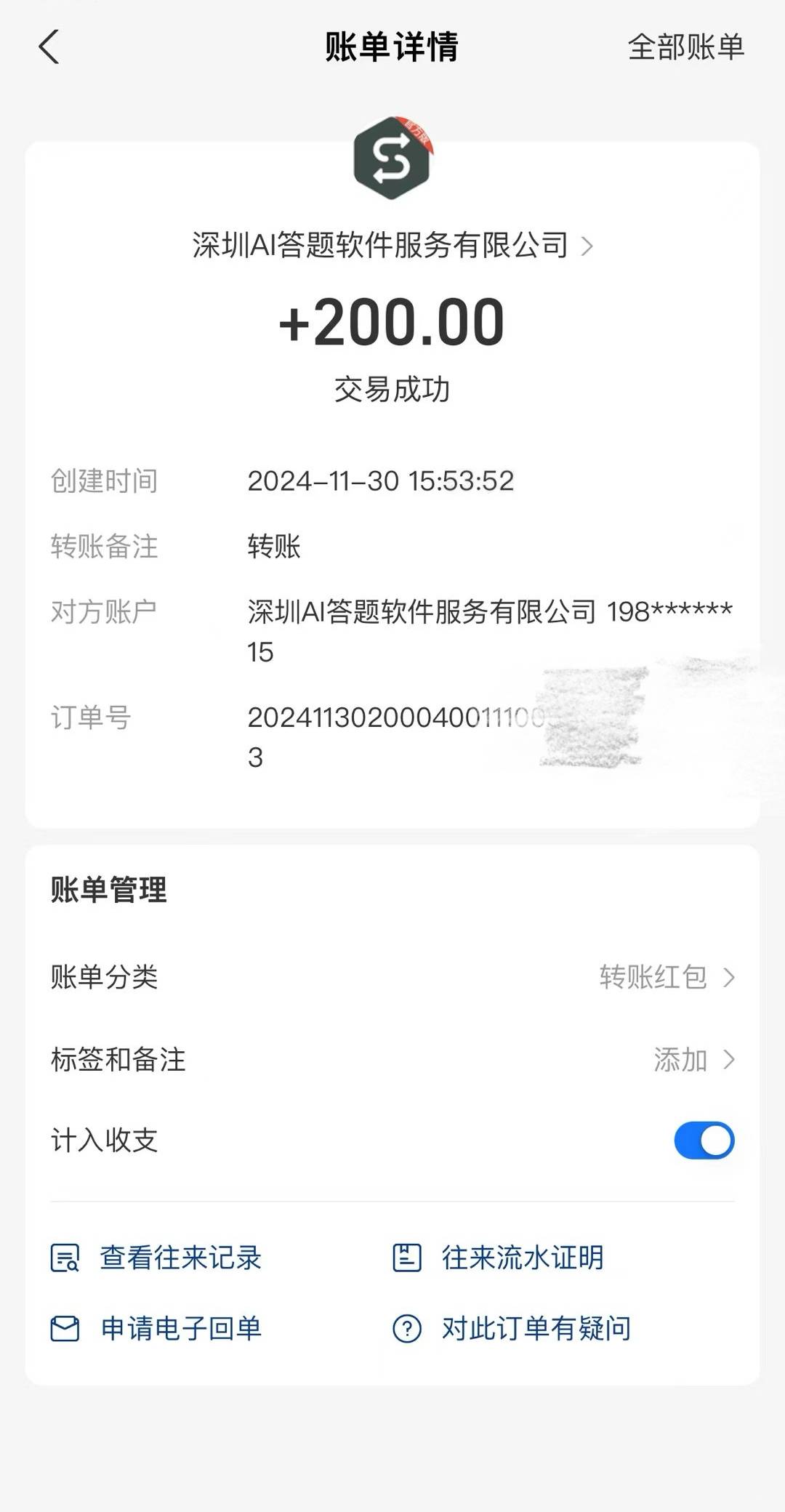Expand 标签和备注 to add a note
The image size is (785, 1512).
point(730,1060)
